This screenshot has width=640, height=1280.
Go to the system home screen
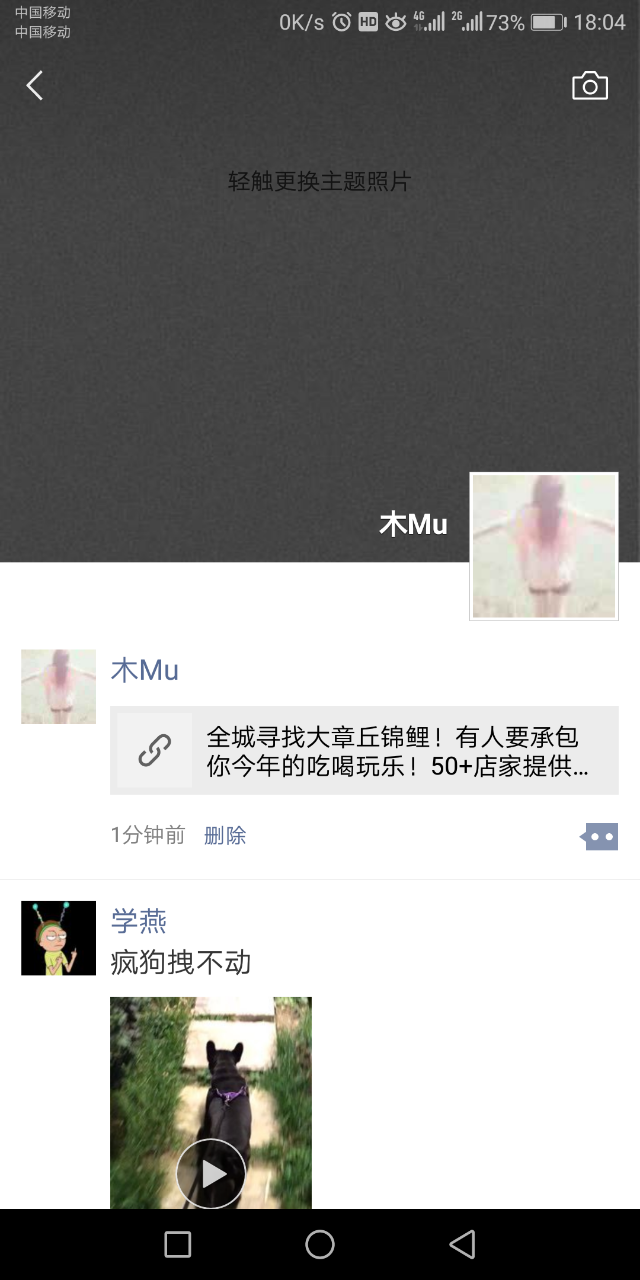(320, 1244)
